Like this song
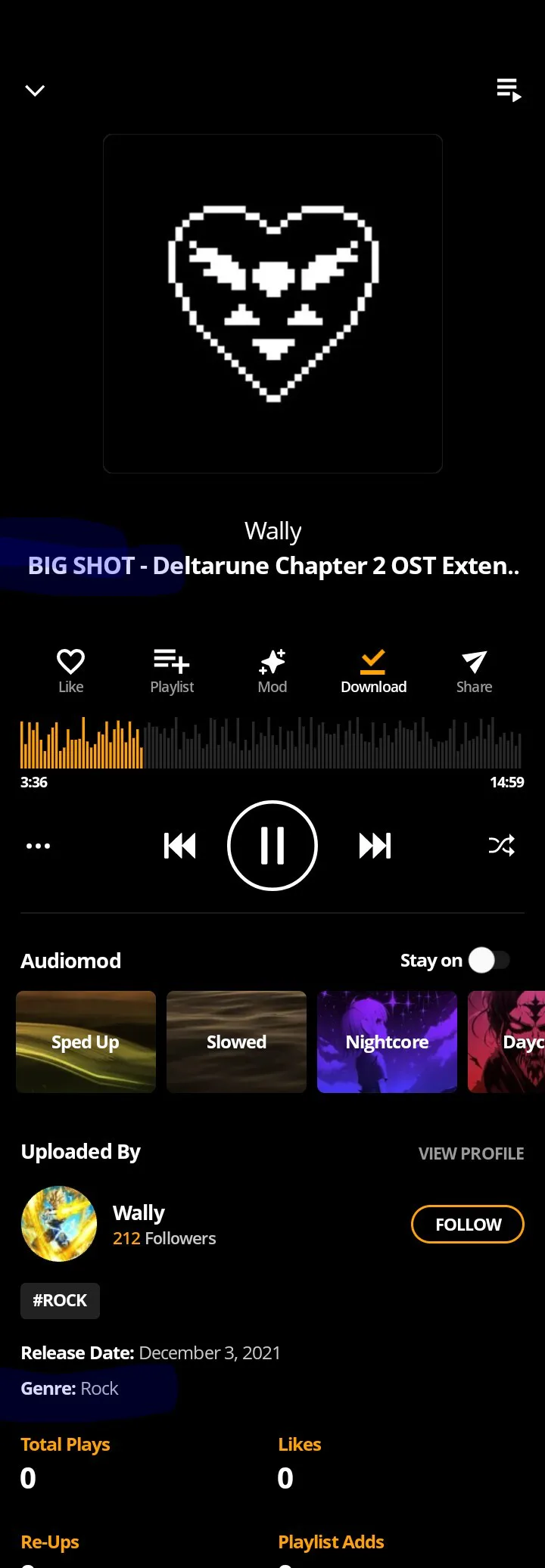Screen dimensions: 545x1568 [x=71, y=670]
